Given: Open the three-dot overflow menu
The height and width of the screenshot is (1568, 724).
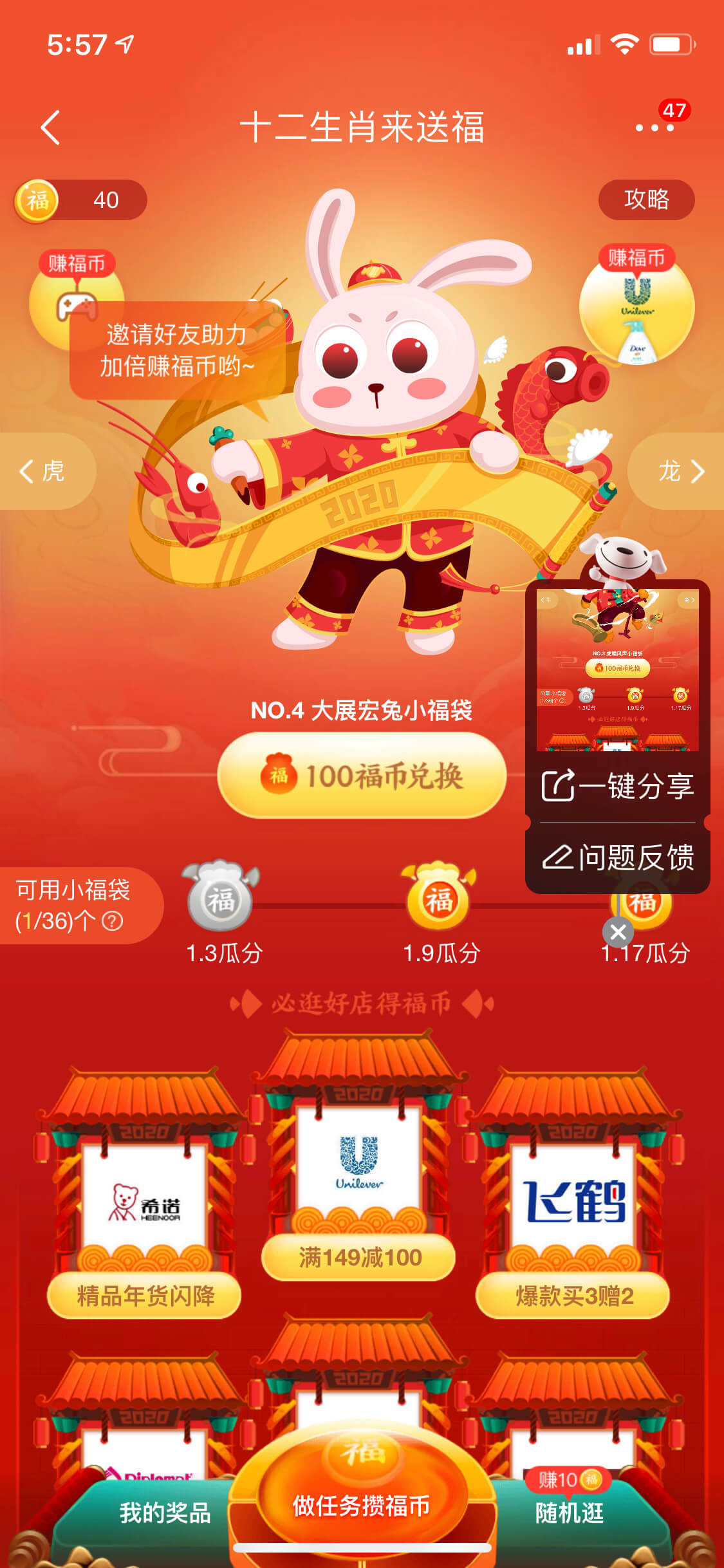Looking at the screenshot, I should [x=654, y=127].
